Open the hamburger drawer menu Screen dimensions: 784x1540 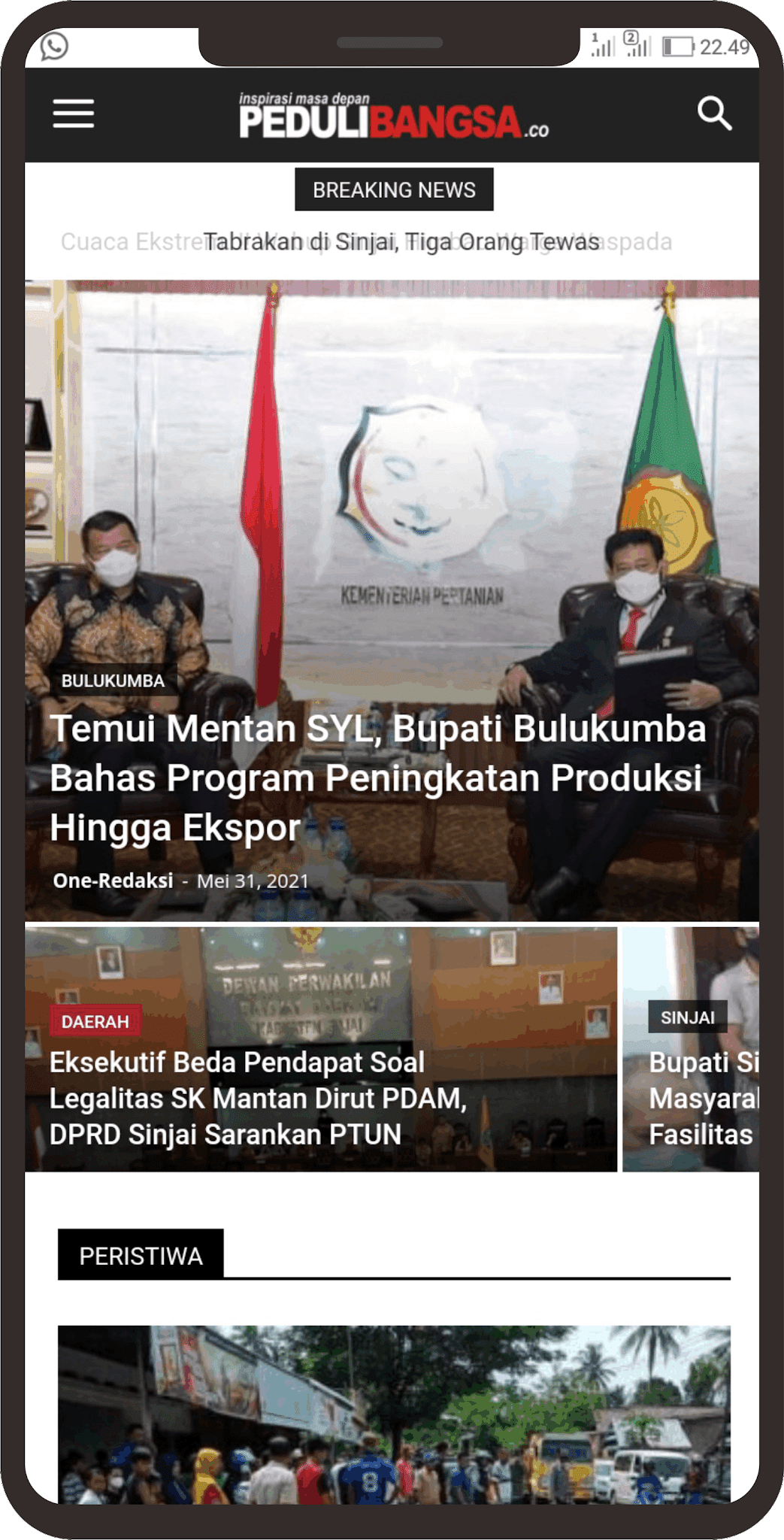pyautogui.click(x=73, y=114)
